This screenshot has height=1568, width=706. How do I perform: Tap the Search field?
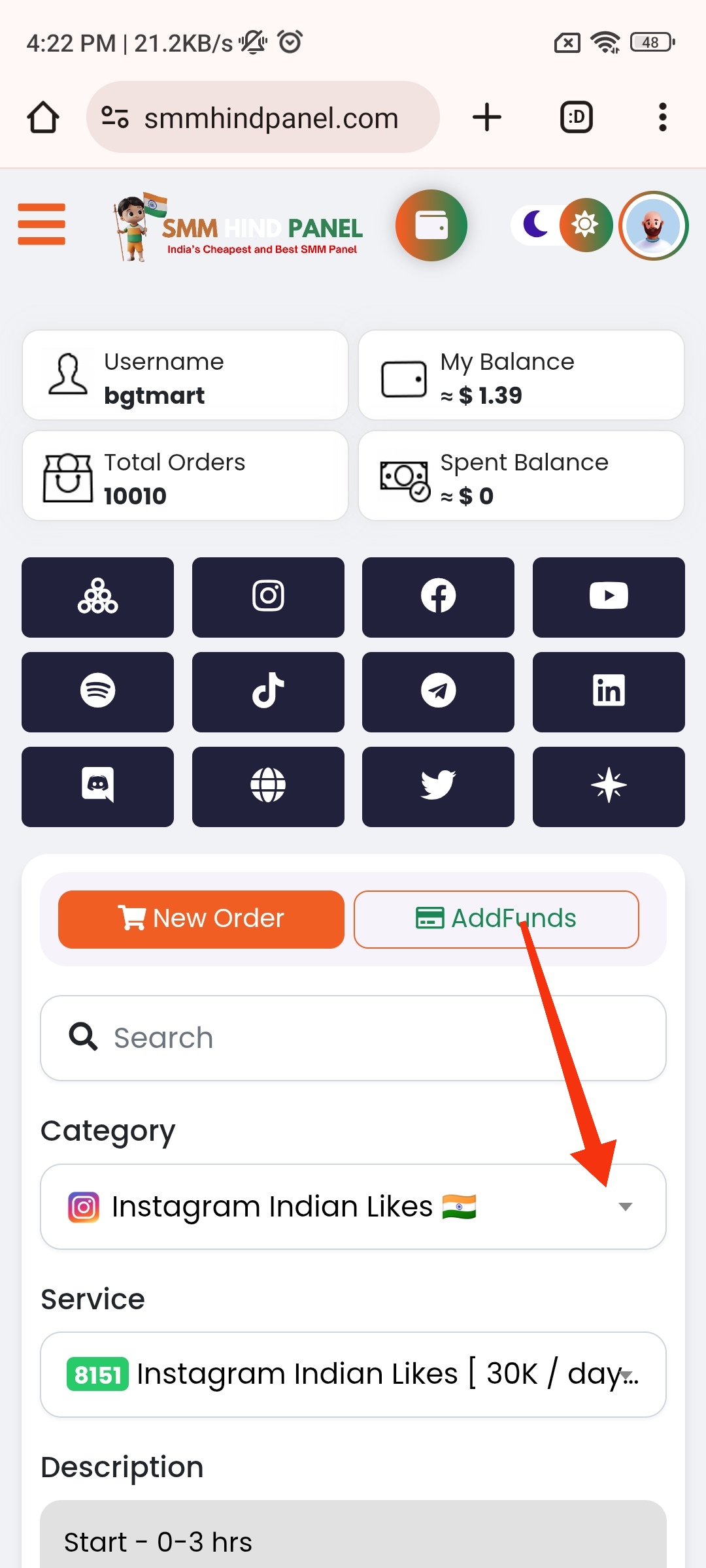353,1038
